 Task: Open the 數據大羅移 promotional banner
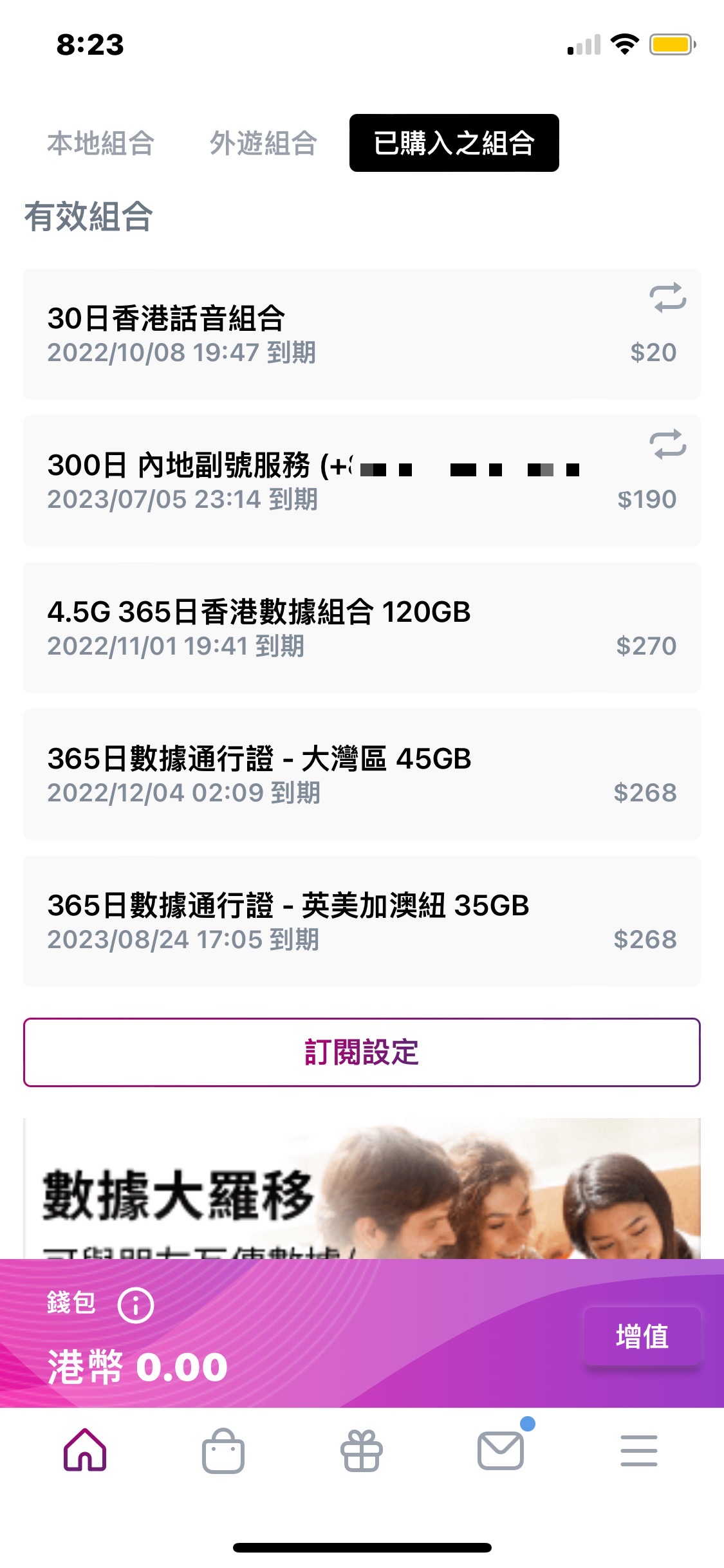click(362, 1191)
